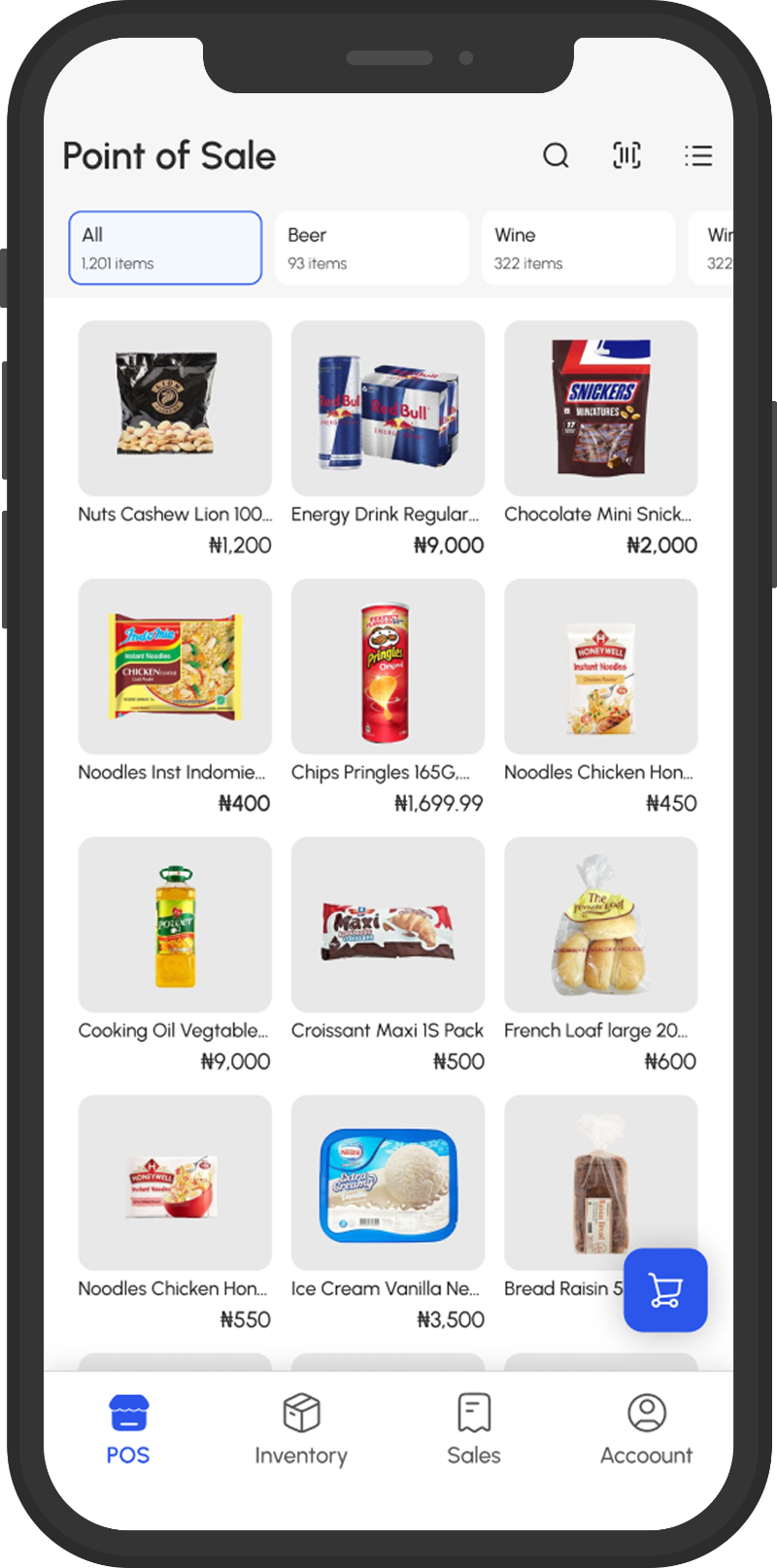
Task: Expand the truncated Chocolate Mini Snickers title
Action: pyautogui.click(x=599, y=515)
